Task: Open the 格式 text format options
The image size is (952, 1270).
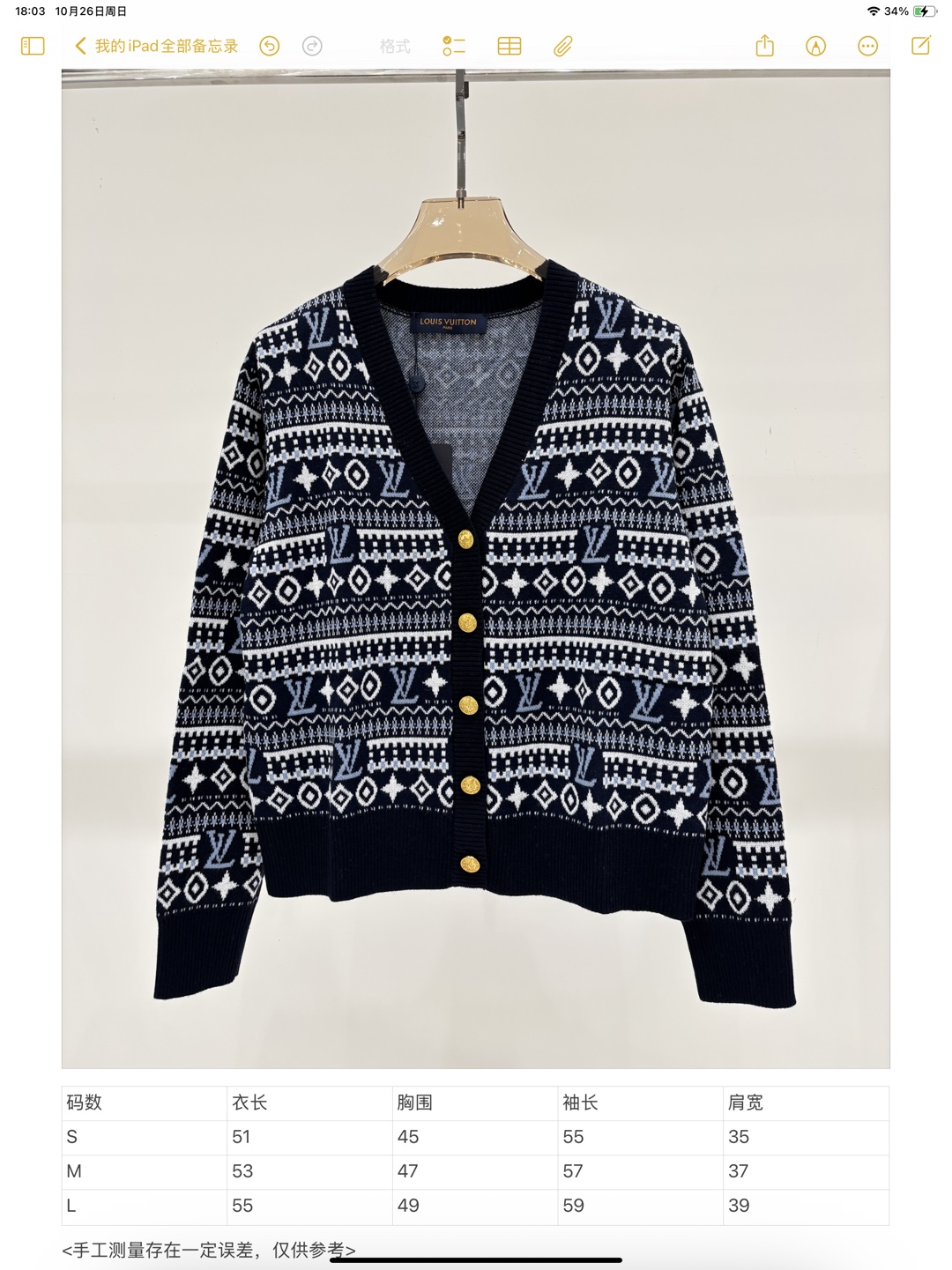Action: point(395,46)
